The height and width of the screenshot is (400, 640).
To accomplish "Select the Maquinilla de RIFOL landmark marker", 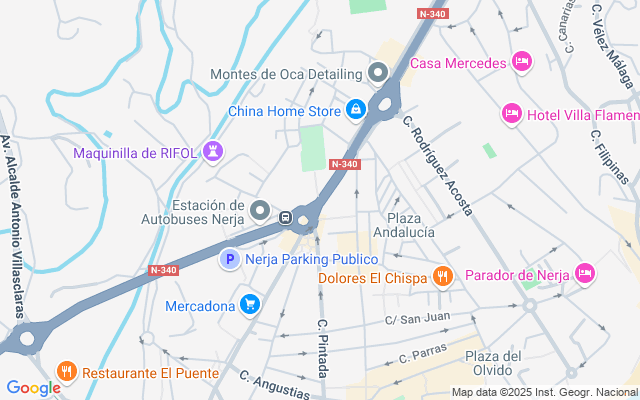I will coord(211,152).
